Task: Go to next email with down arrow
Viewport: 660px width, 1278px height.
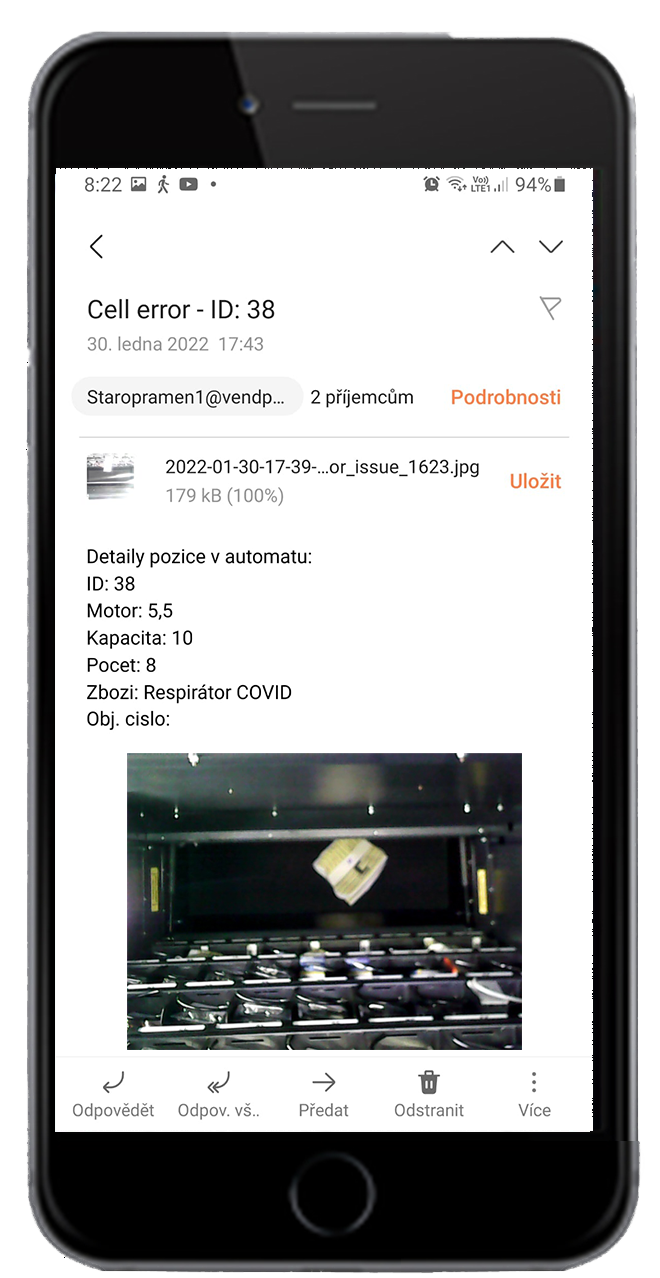Action: point(551,247)
